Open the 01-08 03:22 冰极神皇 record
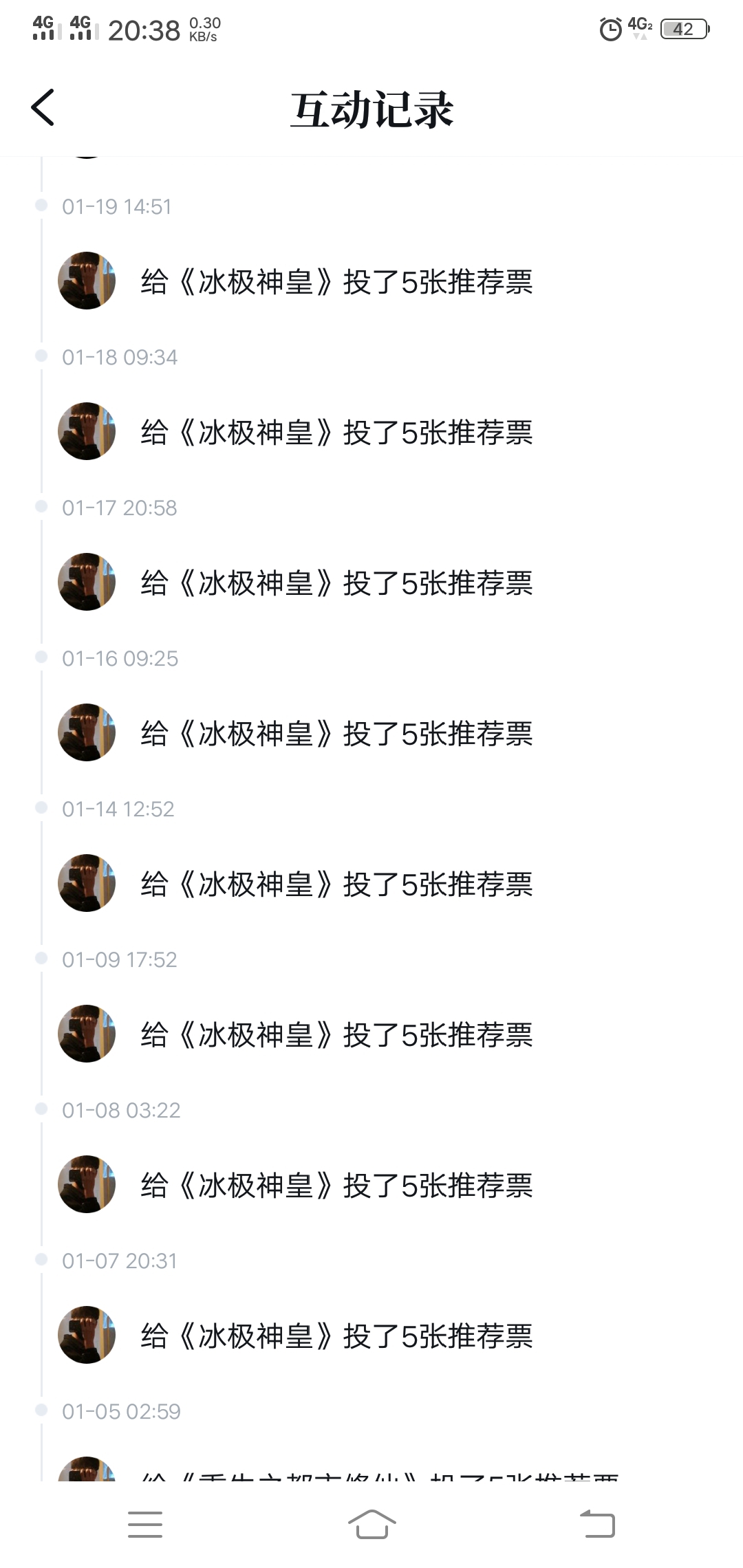The width and height of the screenshot is (743, 1568). pyautogui.click(x=336, y=1186)
